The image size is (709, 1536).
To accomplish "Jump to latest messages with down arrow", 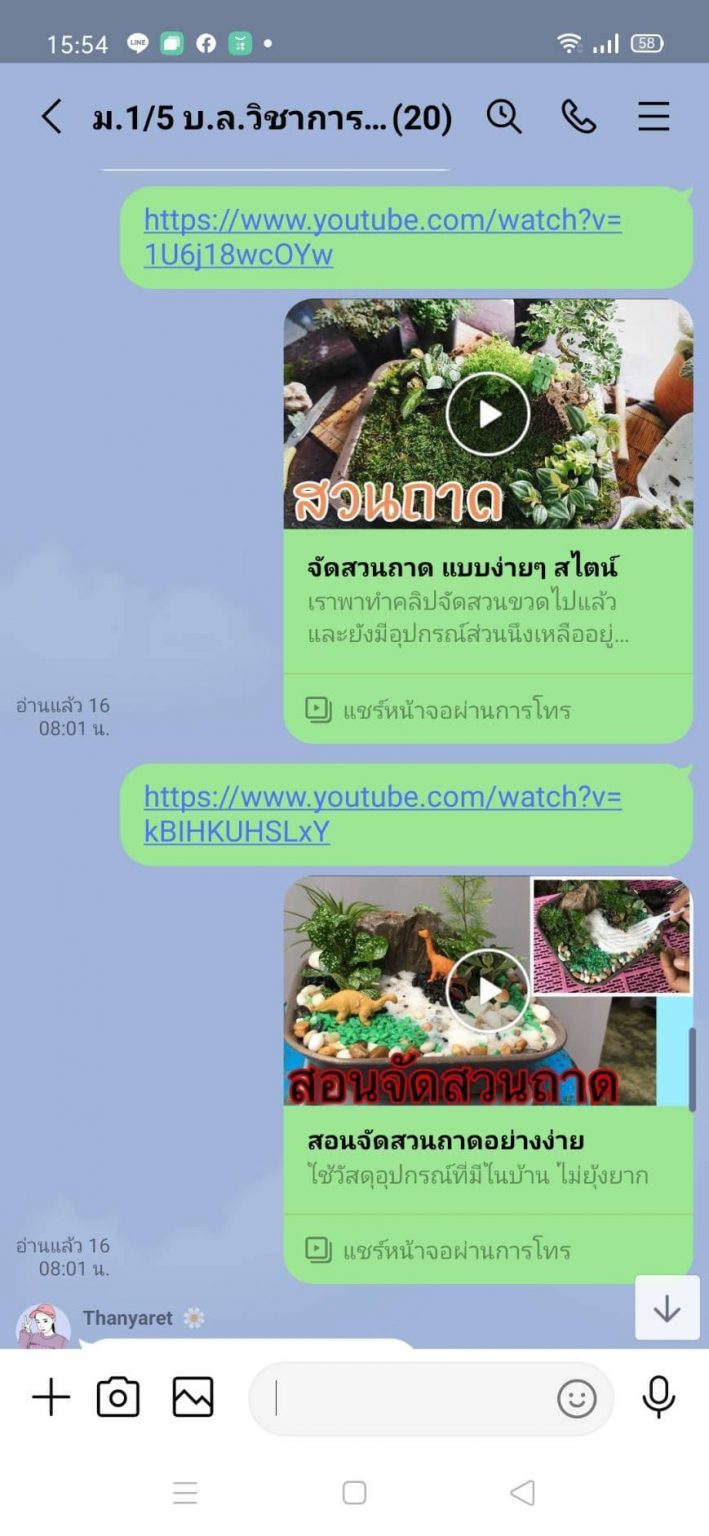I will click(x=667, y=1308).
